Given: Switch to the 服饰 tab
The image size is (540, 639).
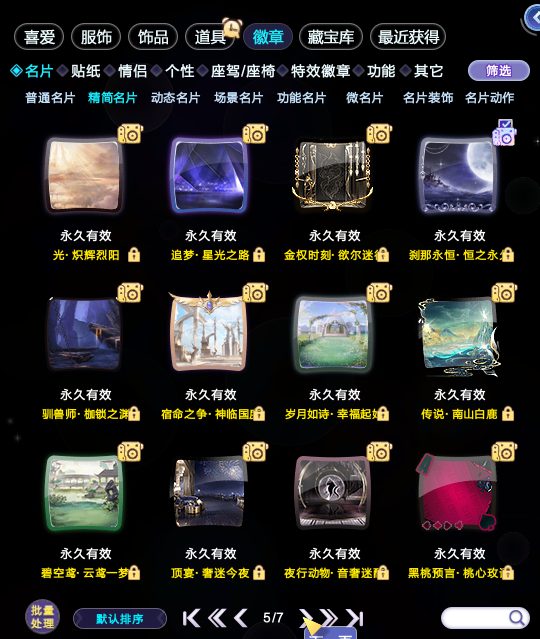Looking at the screenshot, I should [x=96, y=37].
